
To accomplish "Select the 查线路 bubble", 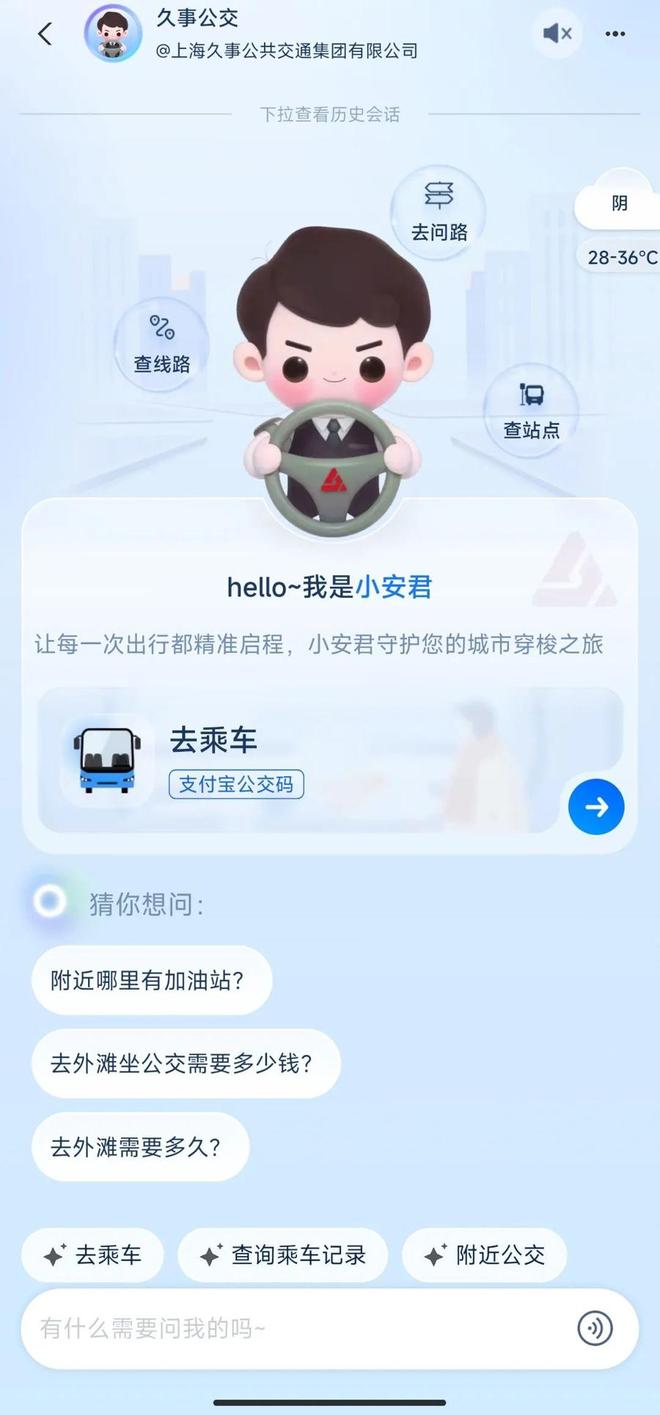I will click(x=162, y=344).
